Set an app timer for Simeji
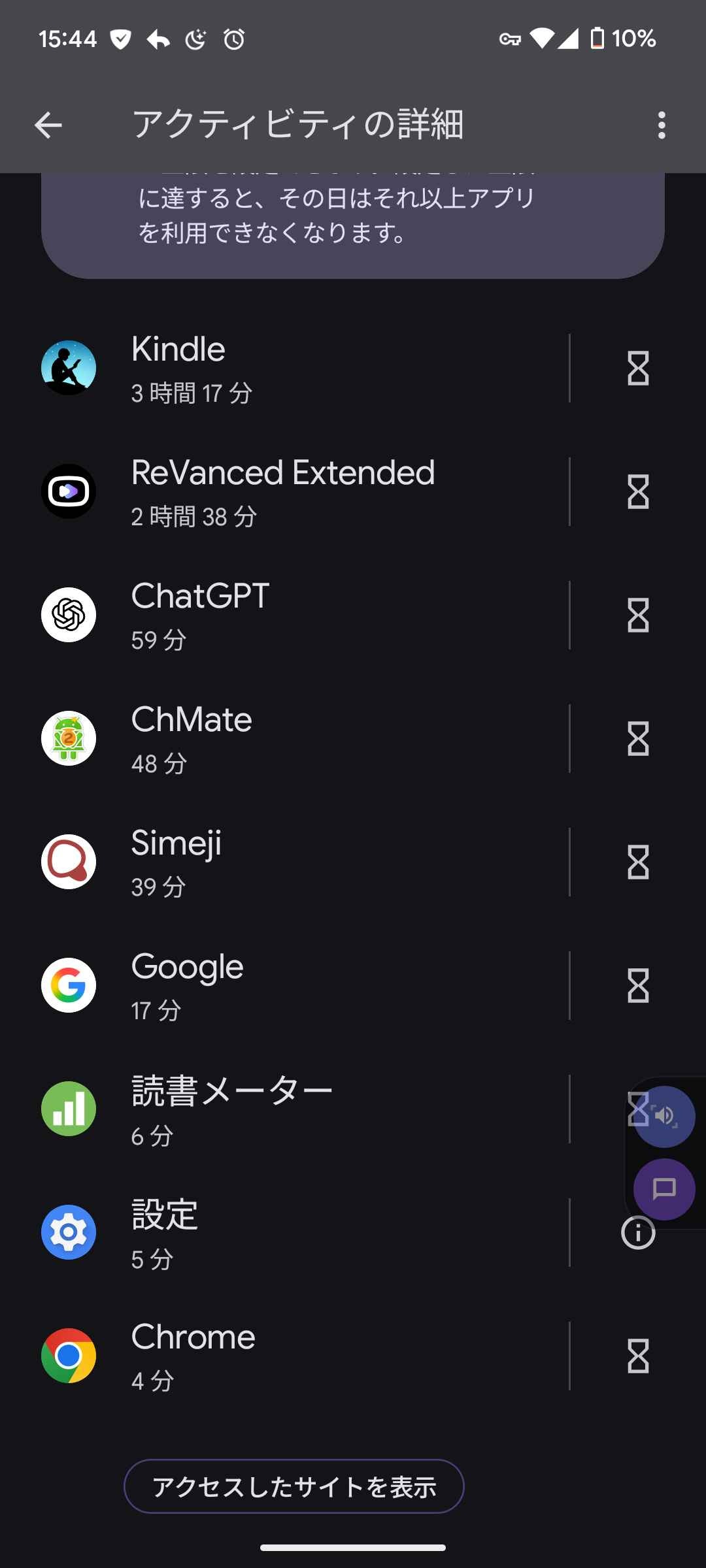The width and height of the screenshot is (706, 1568). tap(638, 862)
